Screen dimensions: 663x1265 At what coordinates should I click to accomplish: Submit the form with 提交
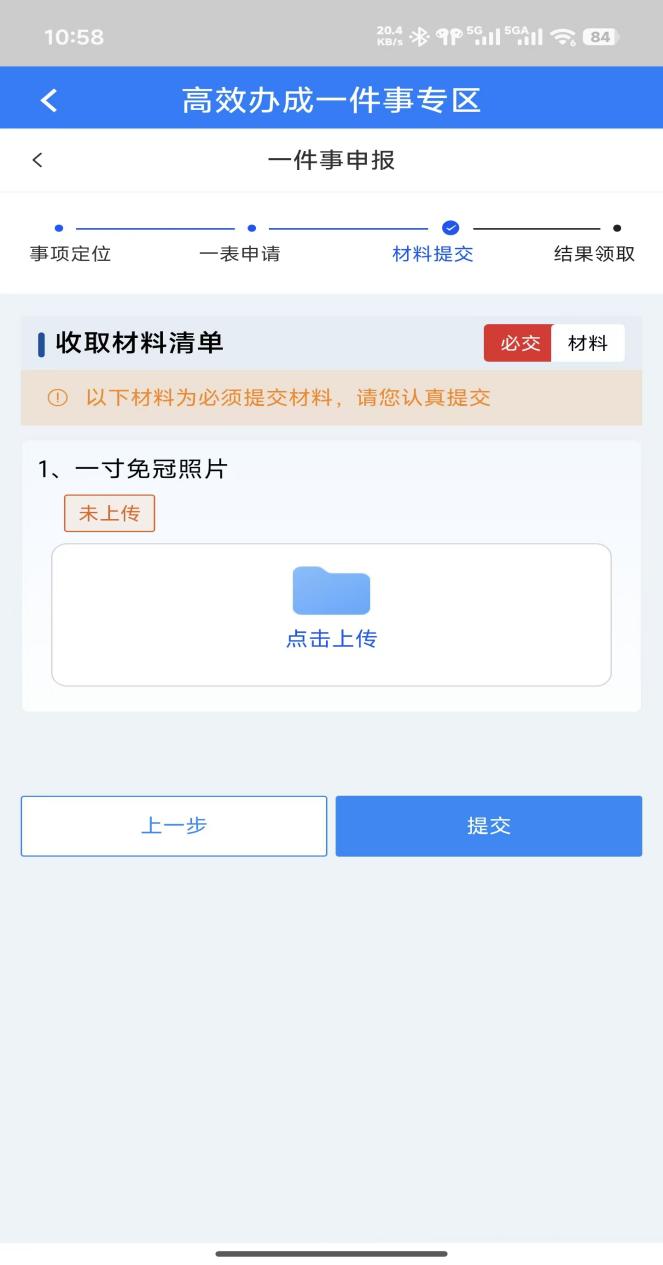pyautogui.click(x=488, y=826)
